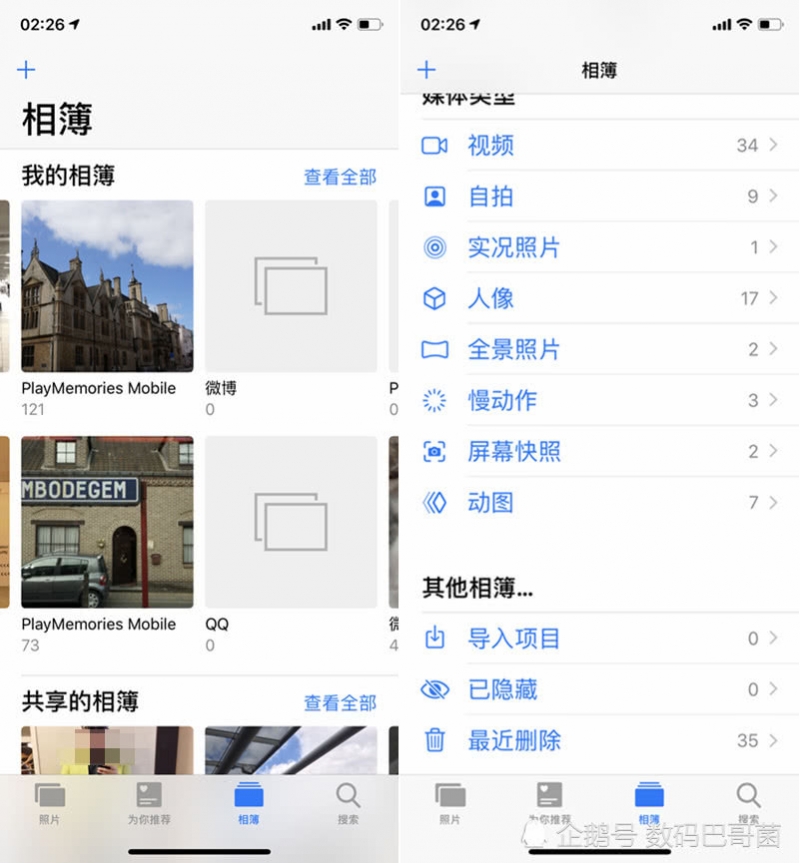Tap 查看全部 beside 我的相簿
Viewport: 800px width, 863px height.
tap(340, 177)
